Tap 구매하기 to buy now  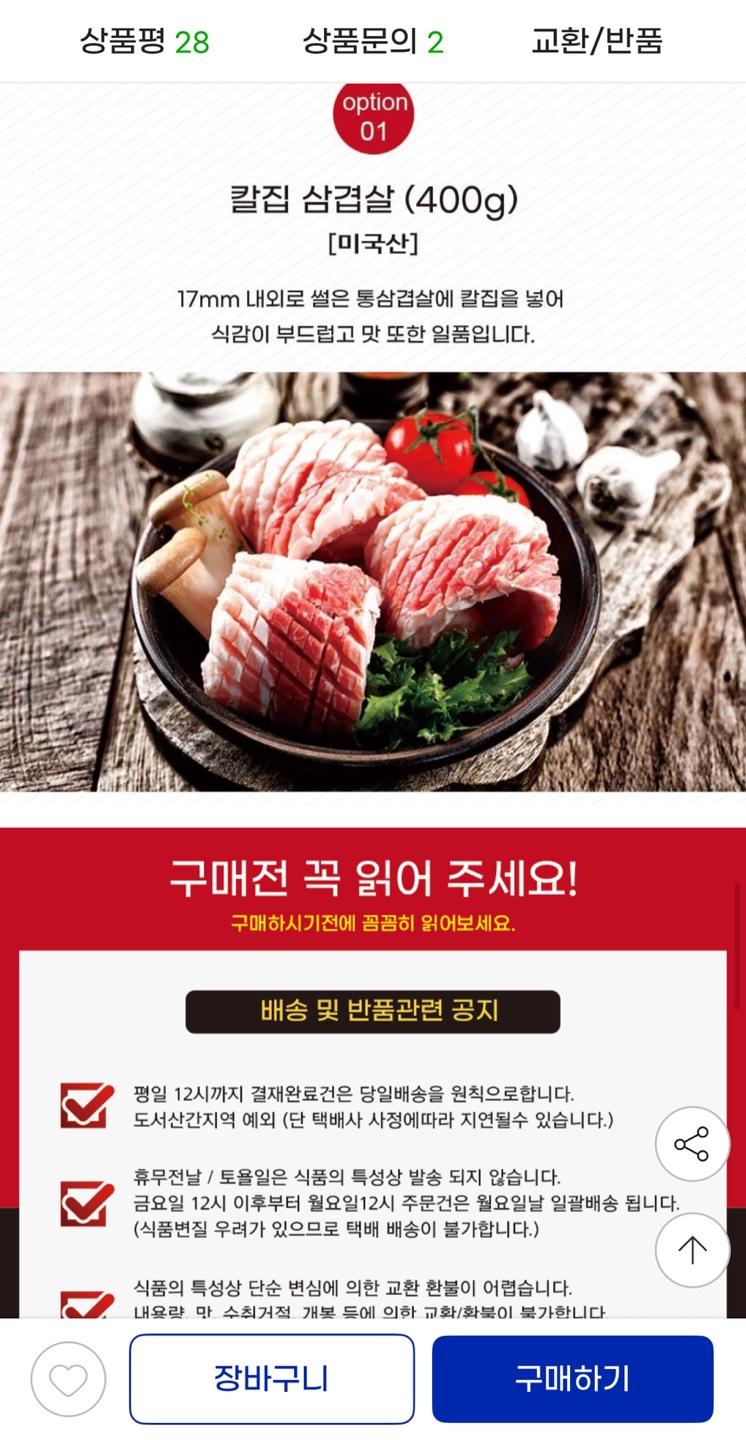(572, 1379)
